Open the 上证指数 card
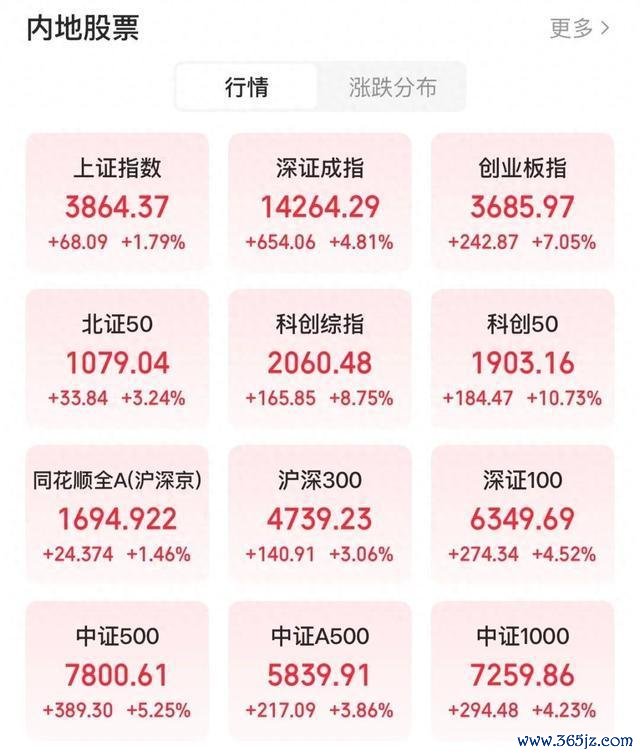640x756 pixels. tap(117, 203)
